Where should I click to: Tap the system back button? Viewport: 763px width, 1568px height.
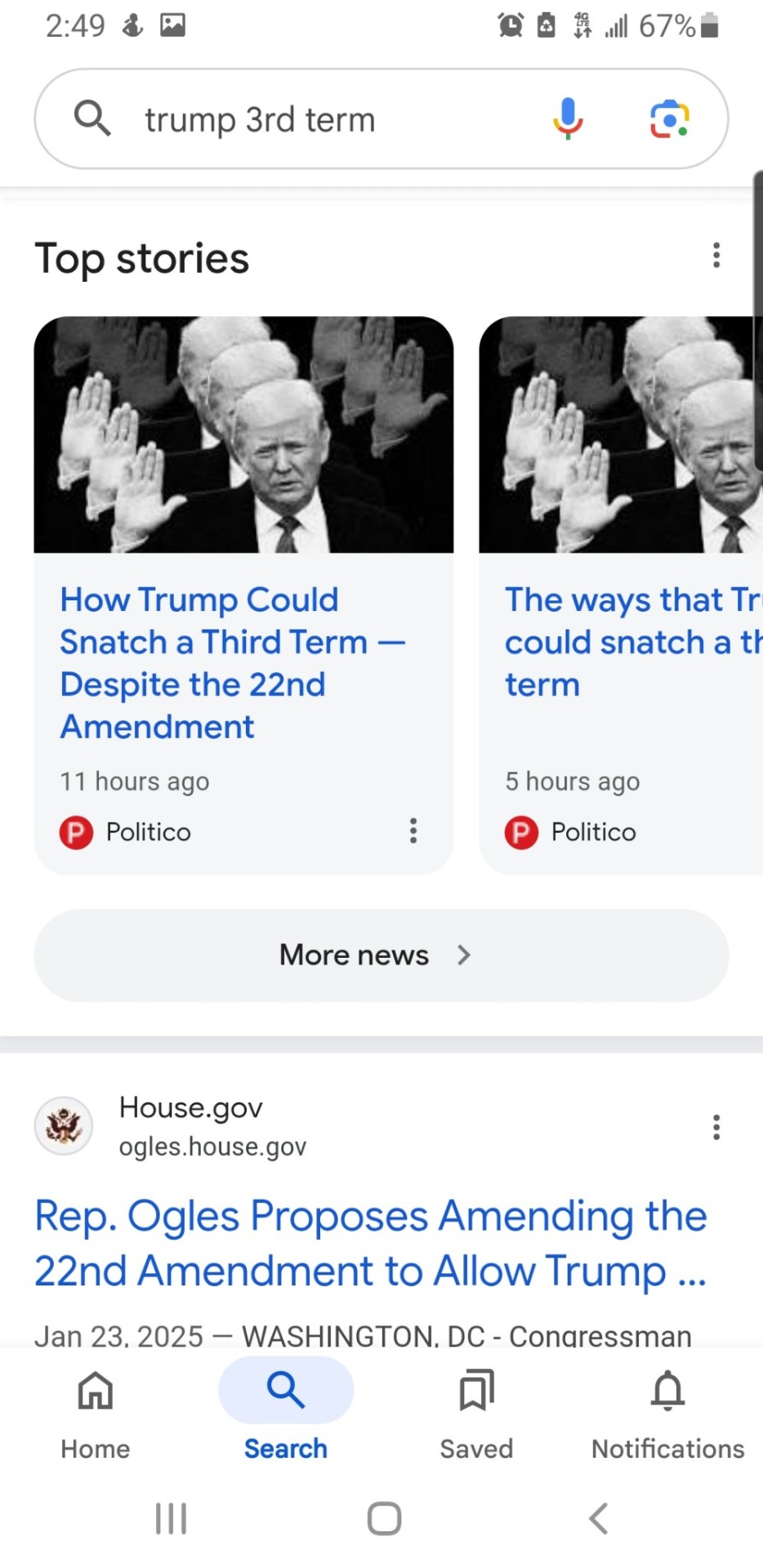pyautogui.click(x=598, y=1518)
